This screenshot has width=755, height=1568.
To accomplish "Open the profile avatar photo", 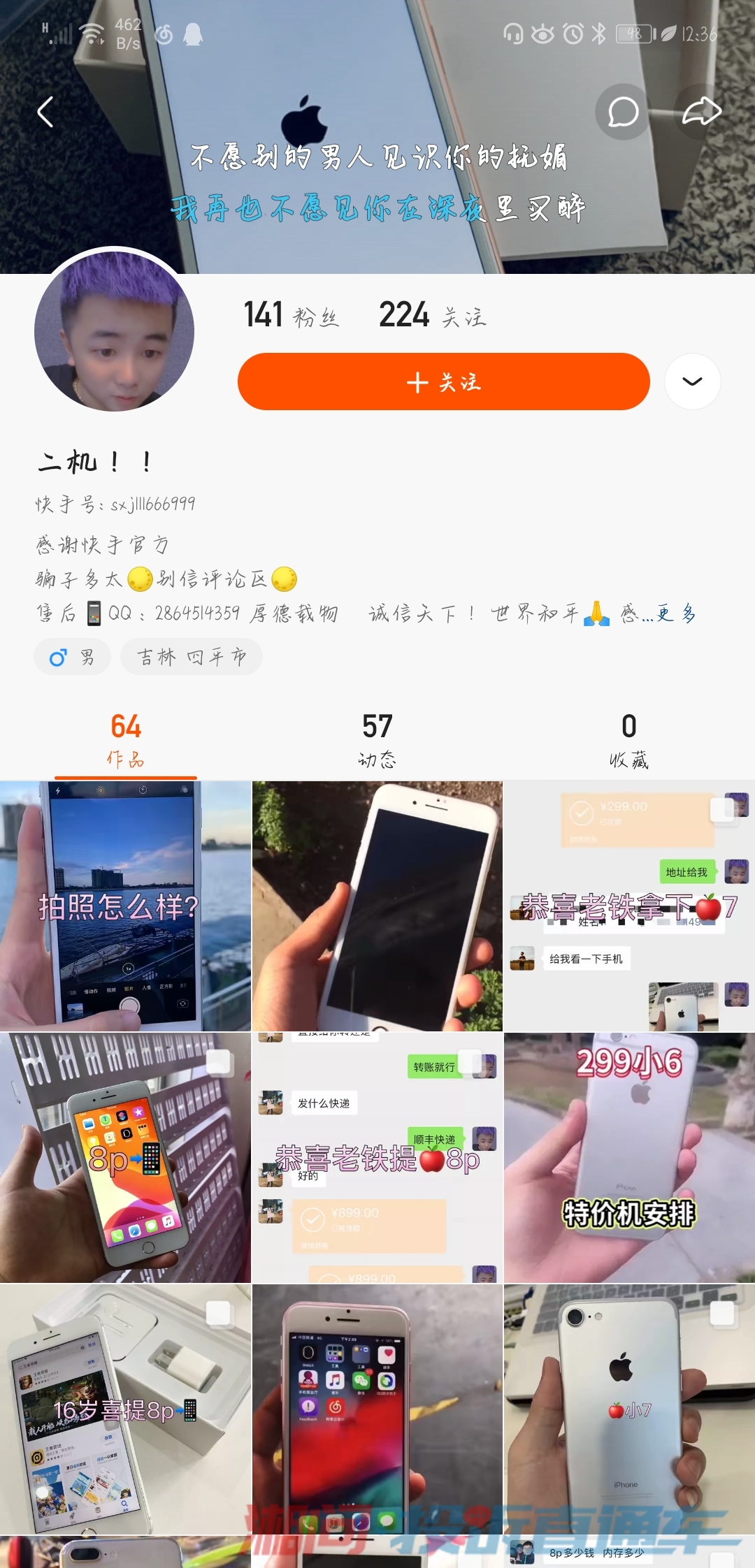I will pyautogui.click(x=114, y=331).
